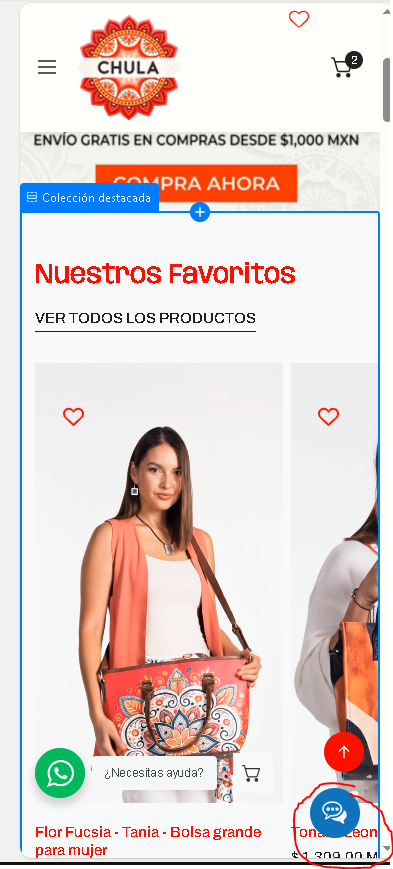Tap the COMPRA AHORA button
The width and height of the screenshot is (393, 869).
[196, 183]
